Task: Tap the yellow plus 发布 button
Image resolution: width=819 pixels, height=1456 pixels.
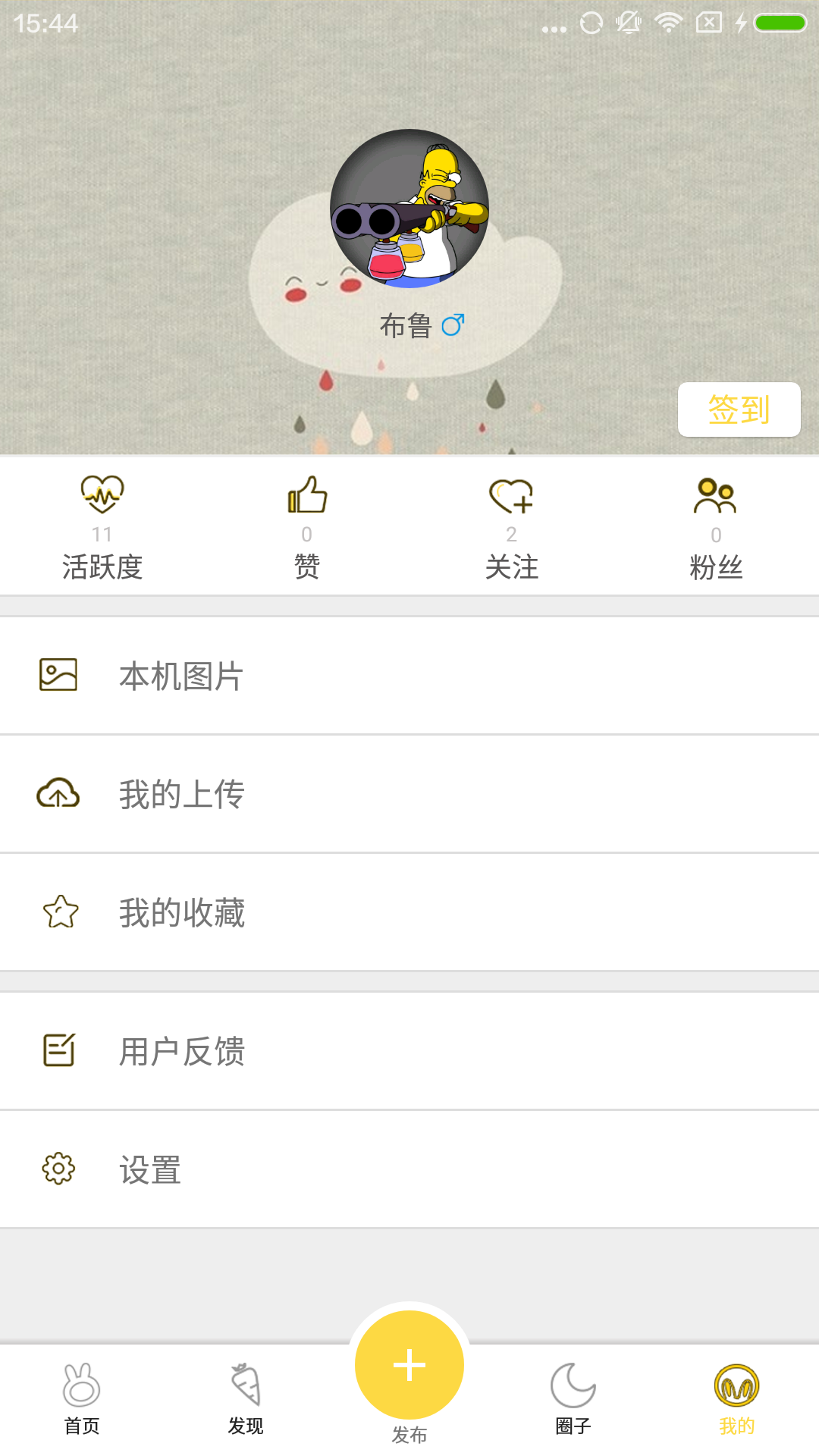Action: coord(409,1364)
